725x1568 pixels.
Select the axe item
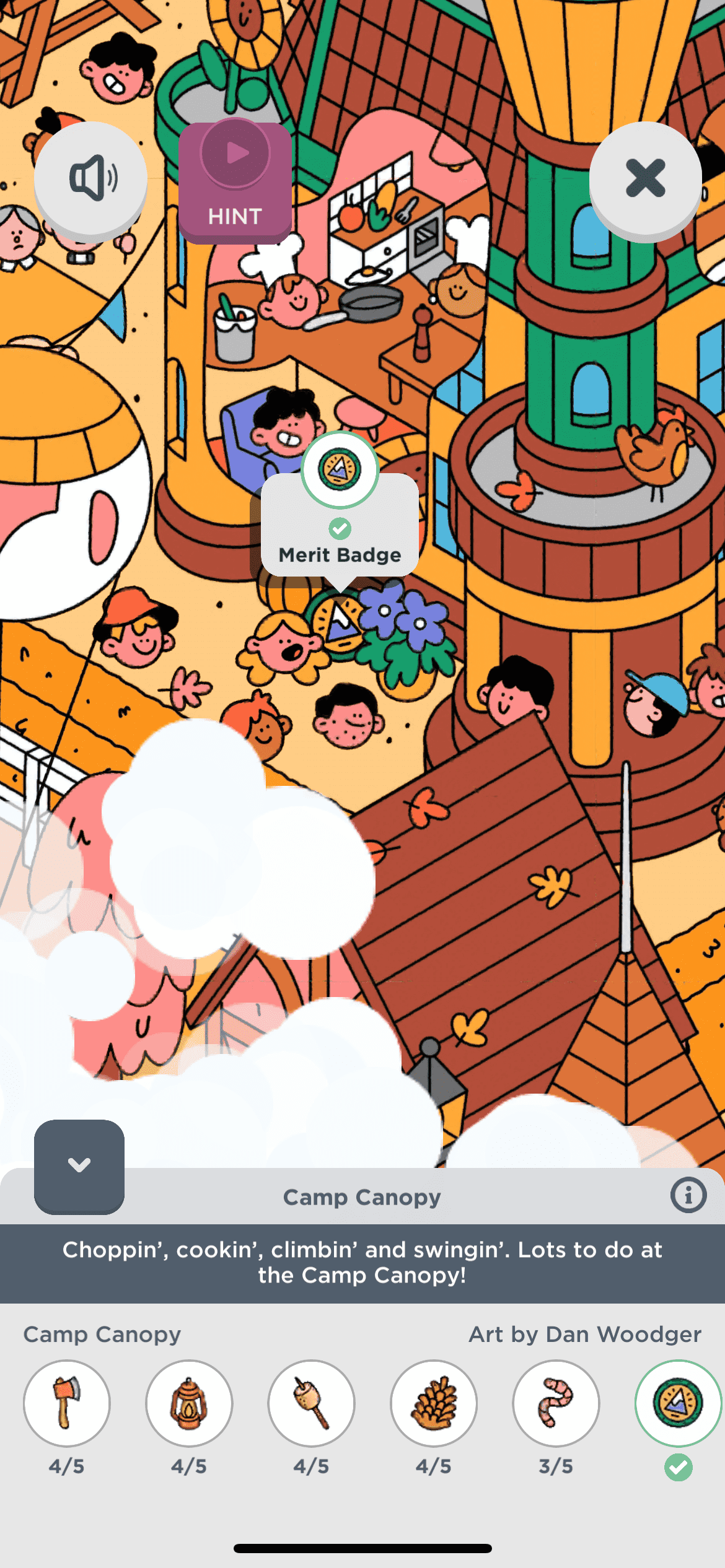[67, 1403]
